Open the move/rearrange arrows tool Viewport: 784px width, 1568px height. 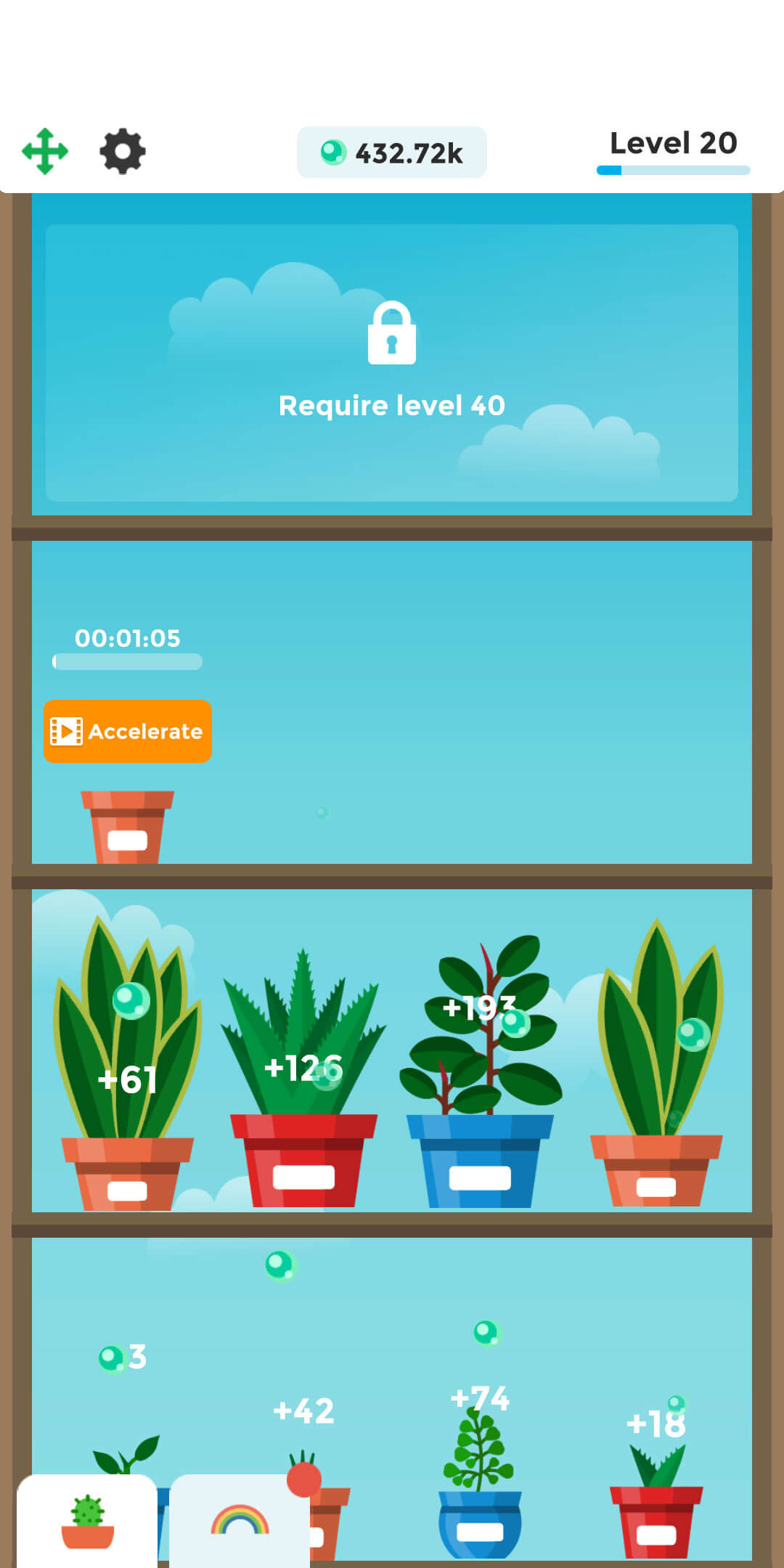pyautogui.click(x=45, y=152)
